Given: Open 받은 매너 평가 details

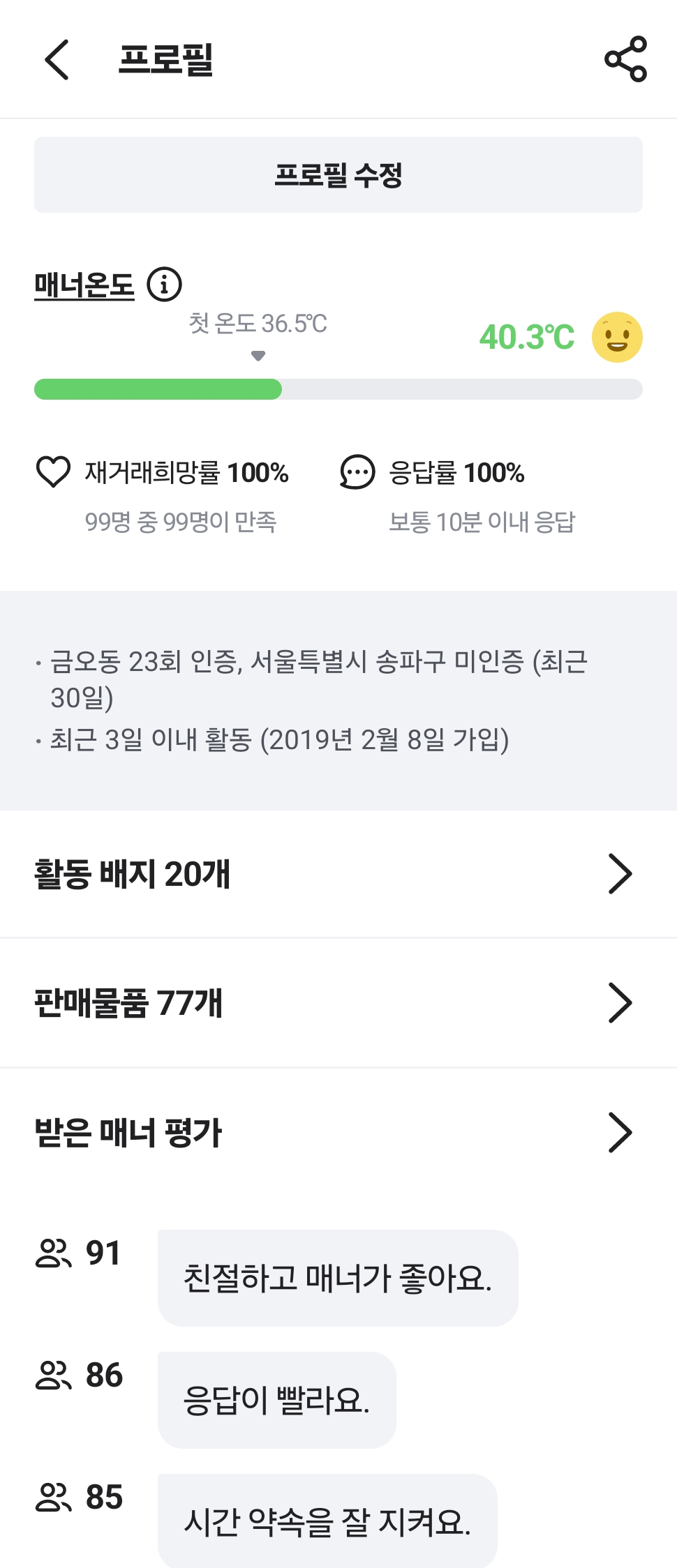Looking at the screenshot, I should coord(338,1132).
